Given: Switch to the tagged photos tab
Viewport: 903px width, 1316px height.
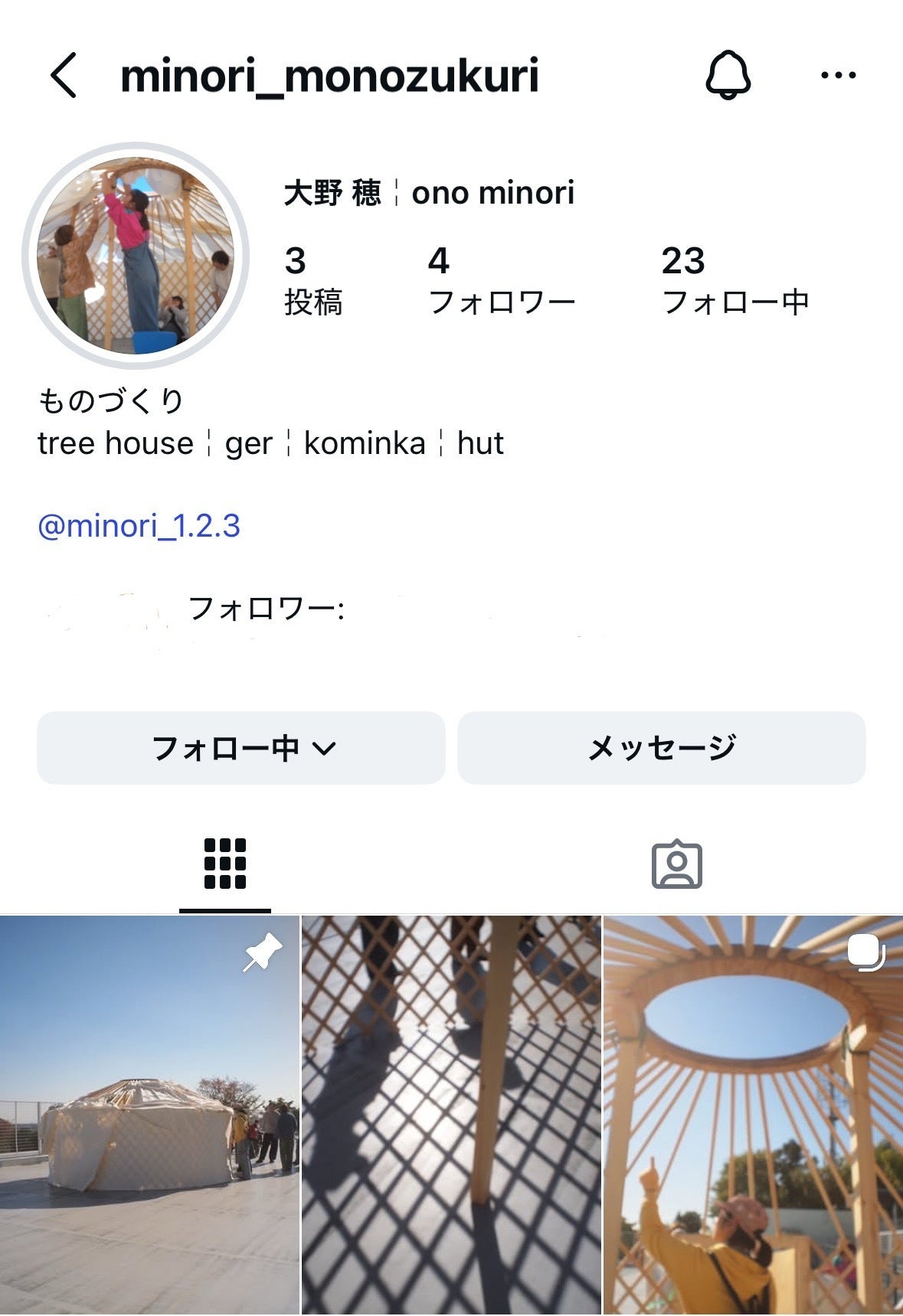Looking at the screenshot, I should [x=676, y=864].
